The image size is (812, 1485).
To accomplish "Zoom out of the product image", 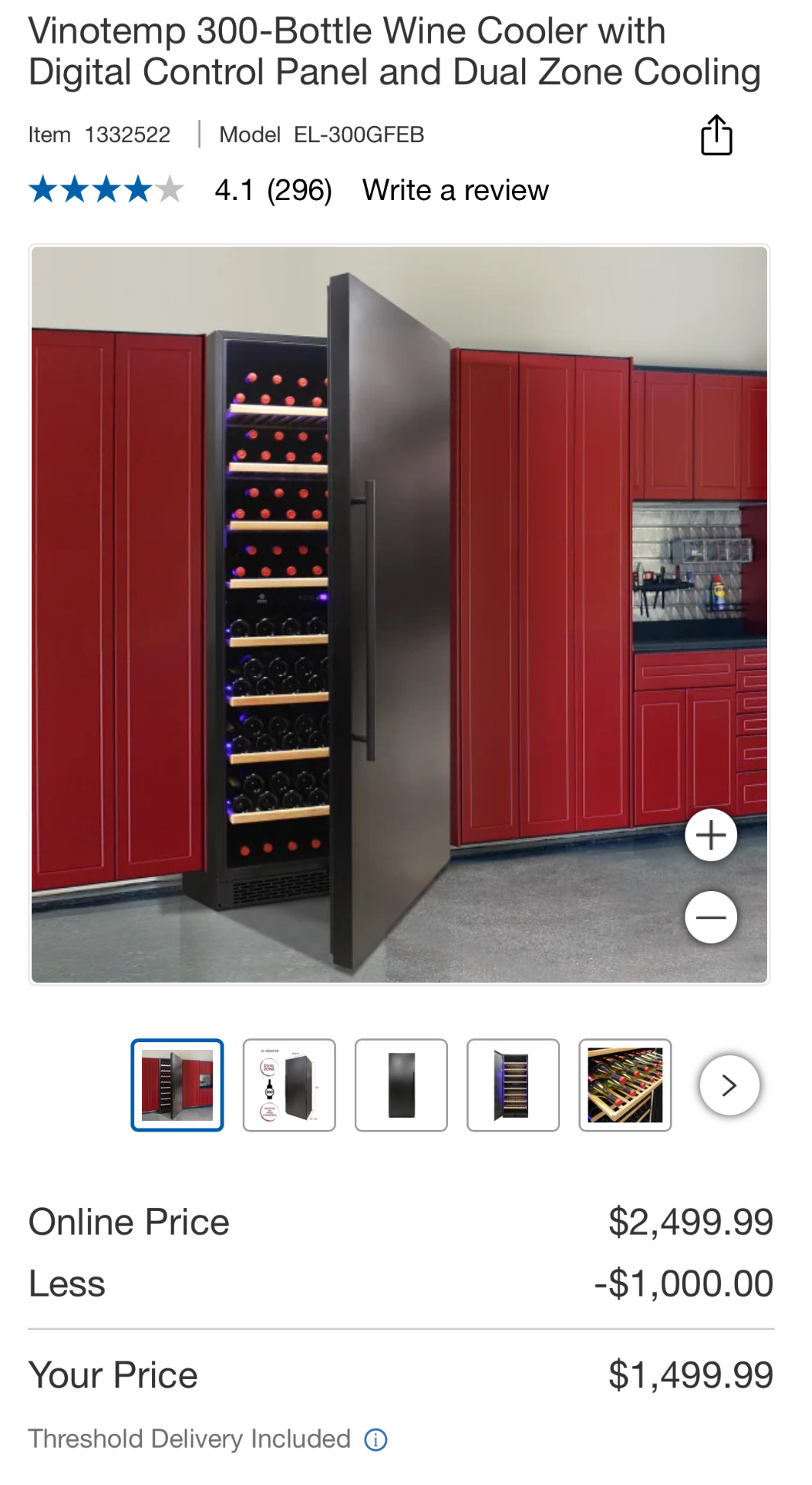I will (x=710, y=917).
